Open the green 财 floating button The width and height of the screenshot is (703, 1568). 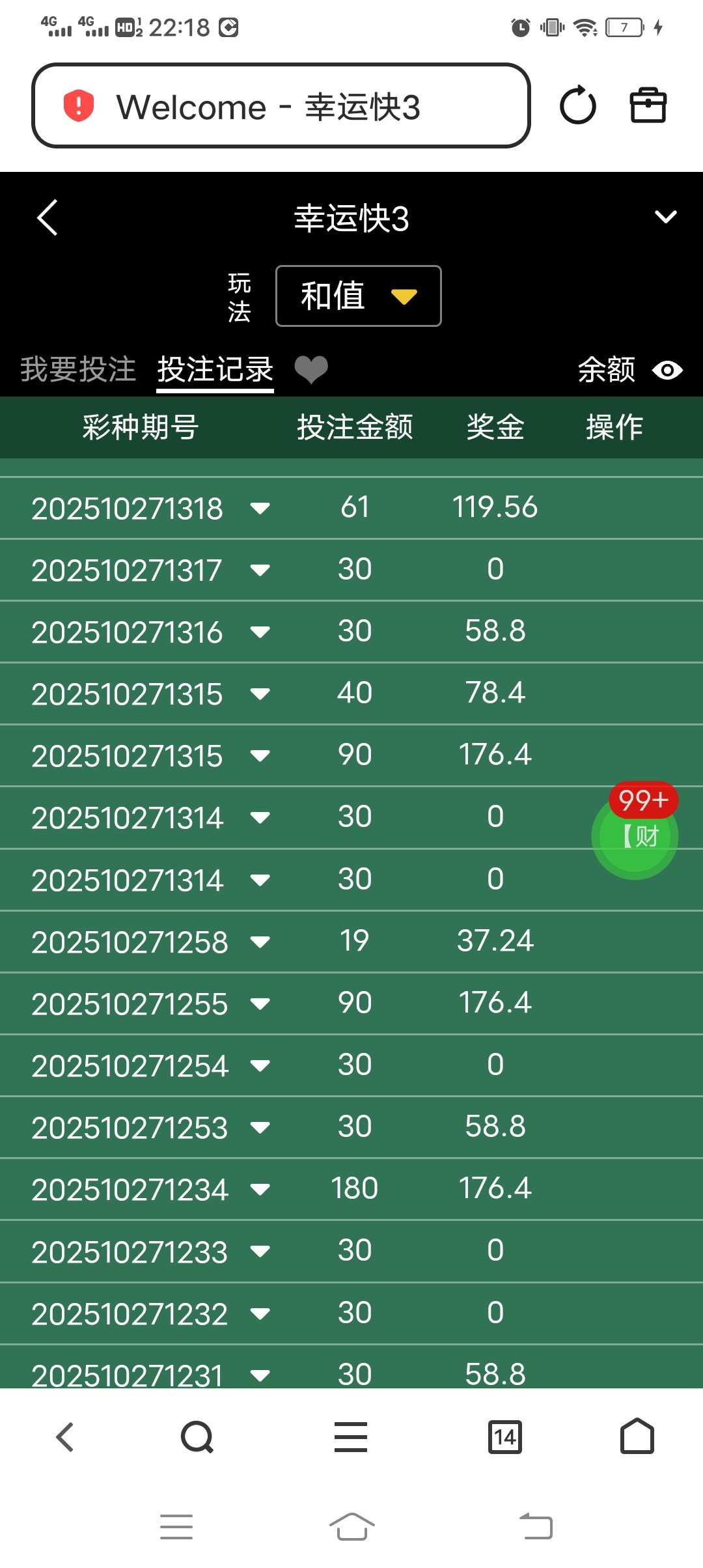[x=635, y=836]
